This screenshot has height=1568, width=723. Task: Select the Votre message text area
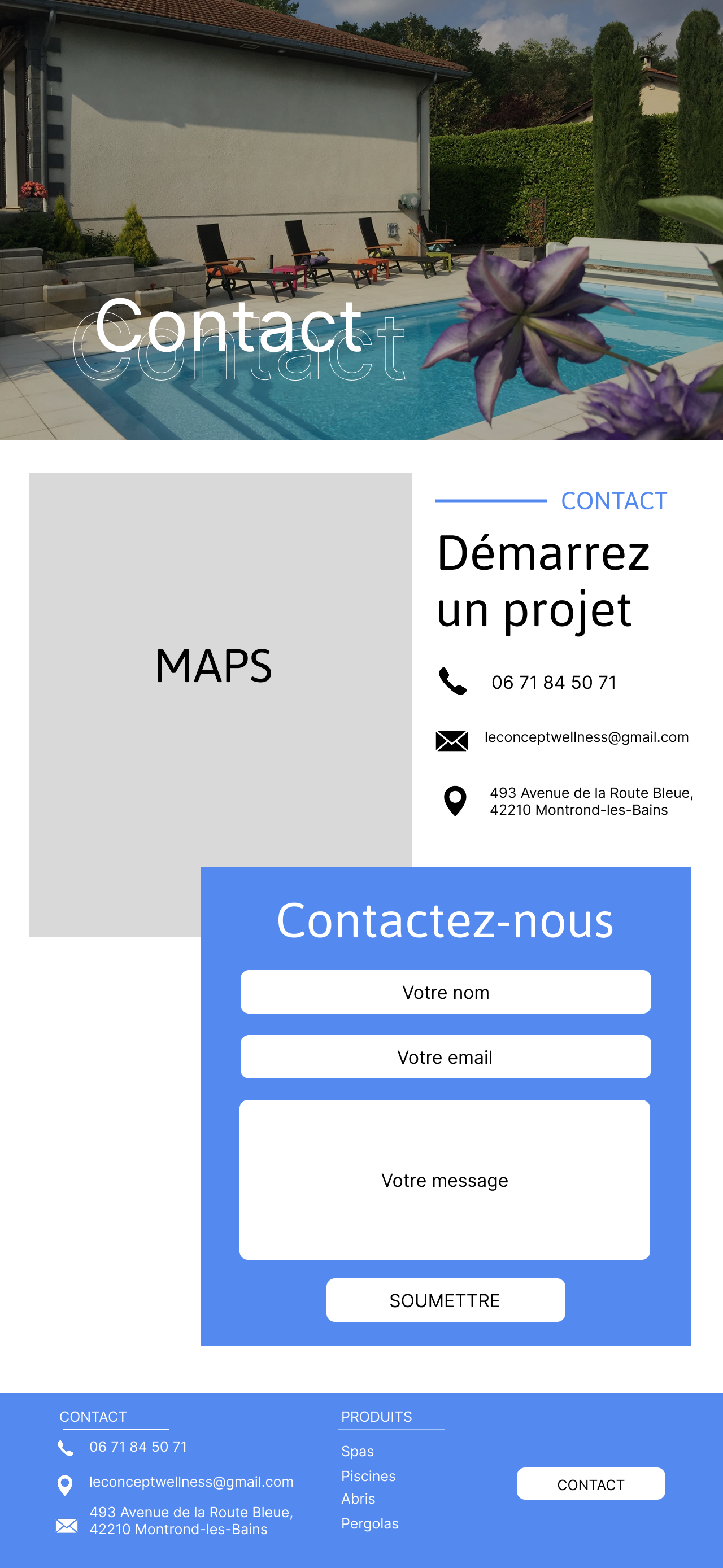(x=445, y=1180)
